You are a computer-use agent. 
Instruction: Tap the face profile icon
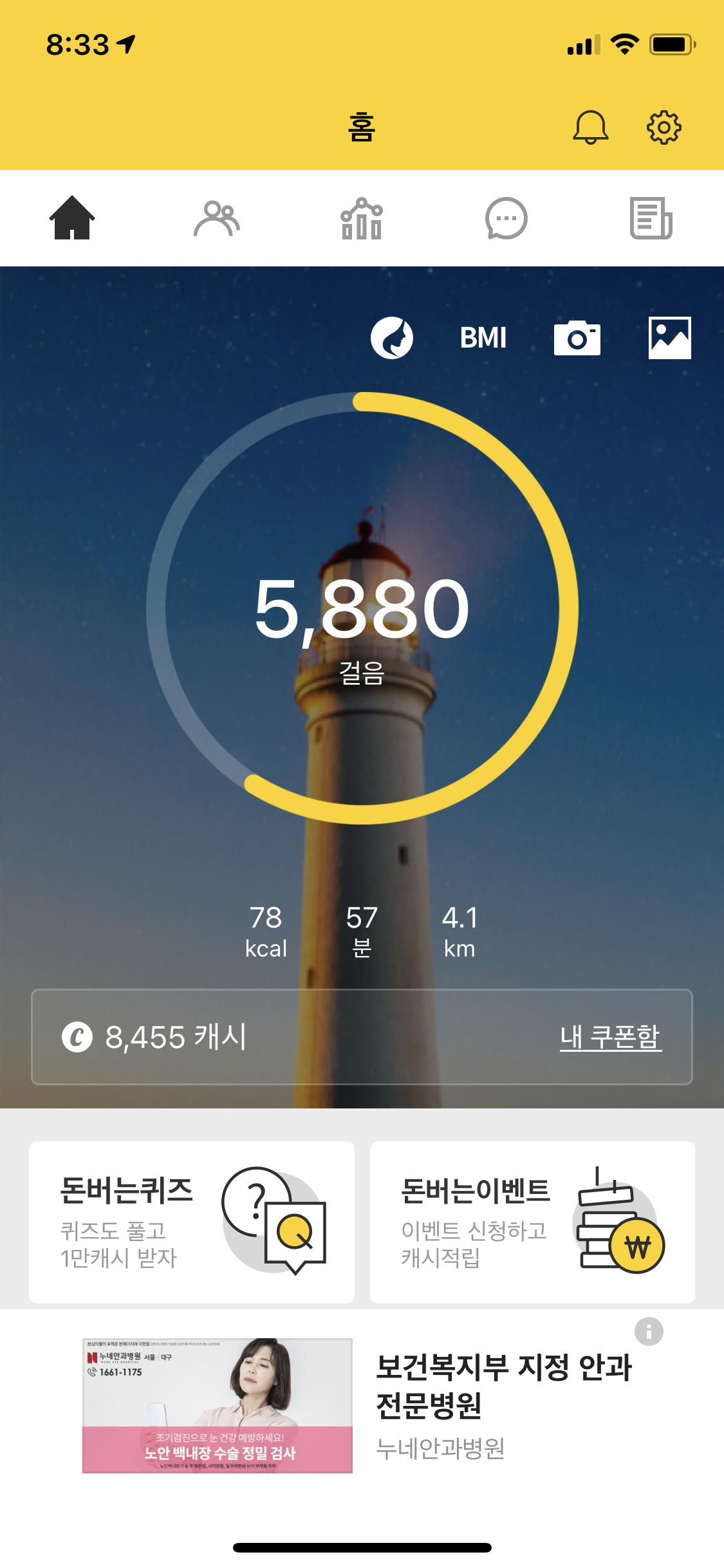pyautogui.click(x=391, y=338)
